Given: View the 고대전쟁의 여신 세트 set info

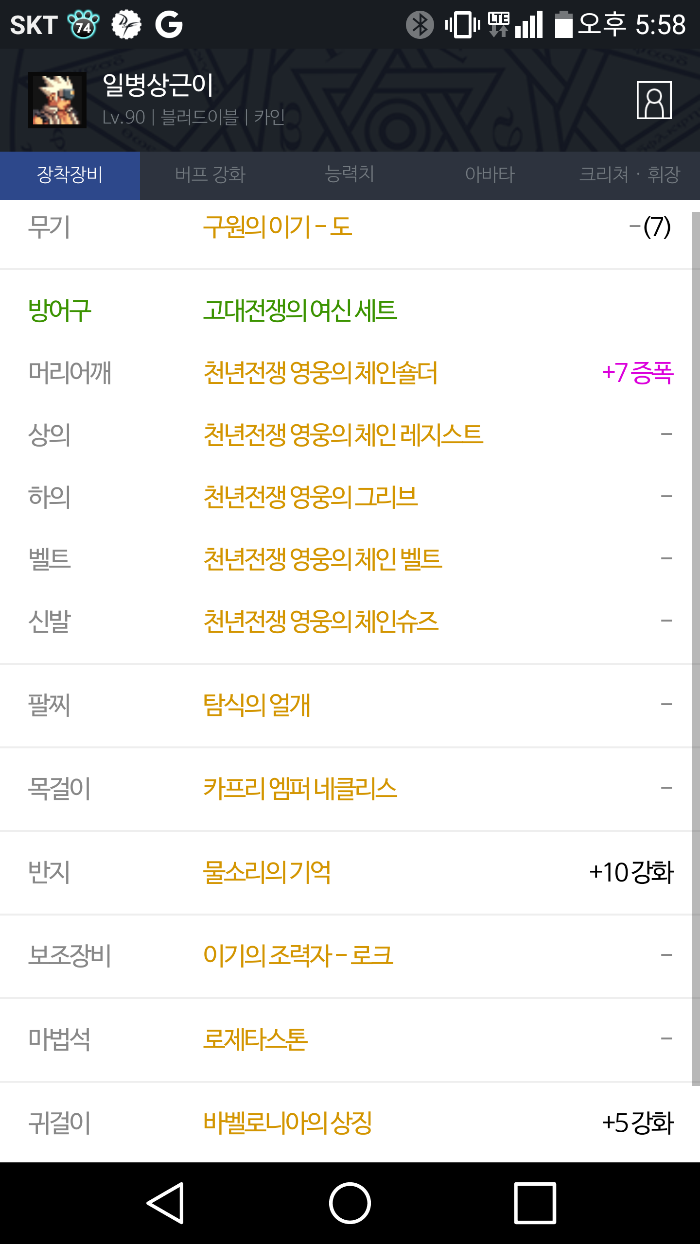Looking at the screenshot, I should [300, 311].
